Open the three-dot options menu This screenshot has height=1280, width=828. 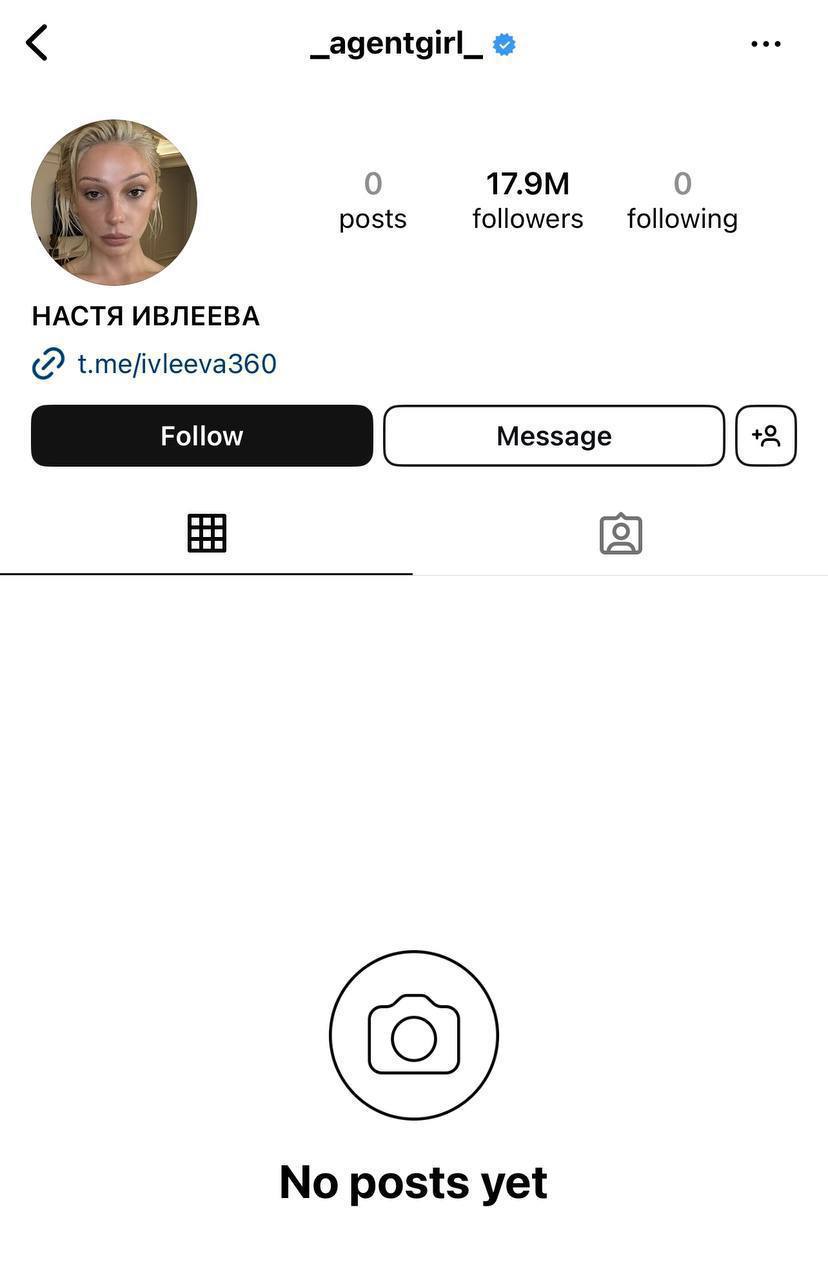coord(765,44)
